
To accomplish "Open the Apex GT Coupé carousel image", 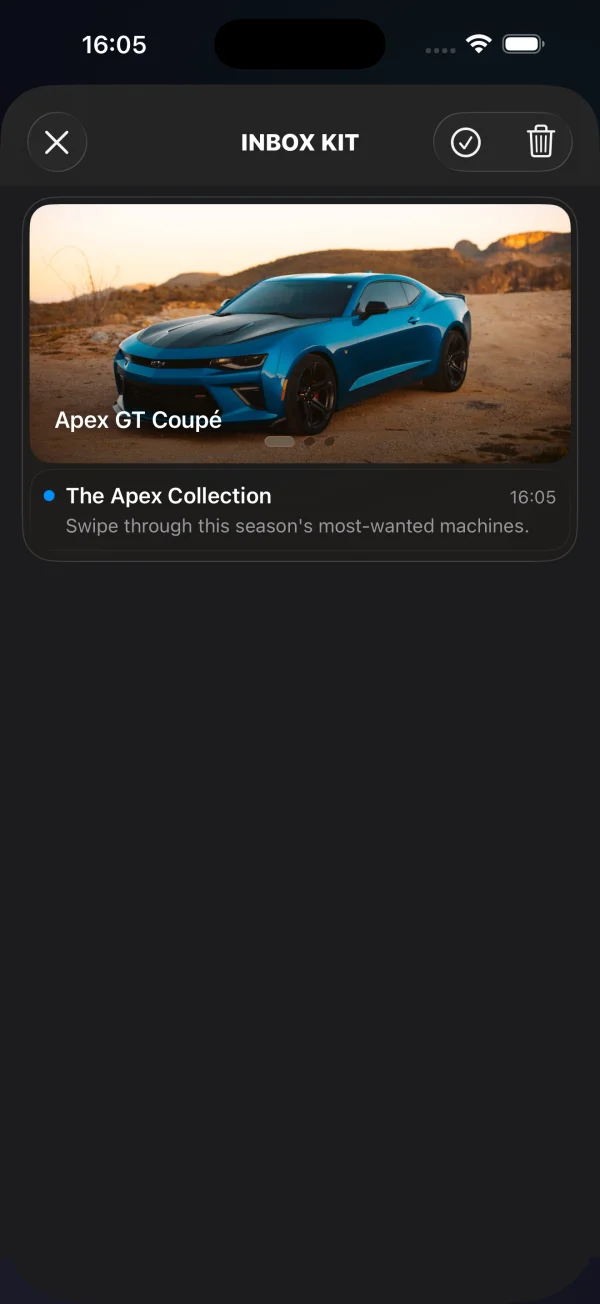I will pos(300,334).
